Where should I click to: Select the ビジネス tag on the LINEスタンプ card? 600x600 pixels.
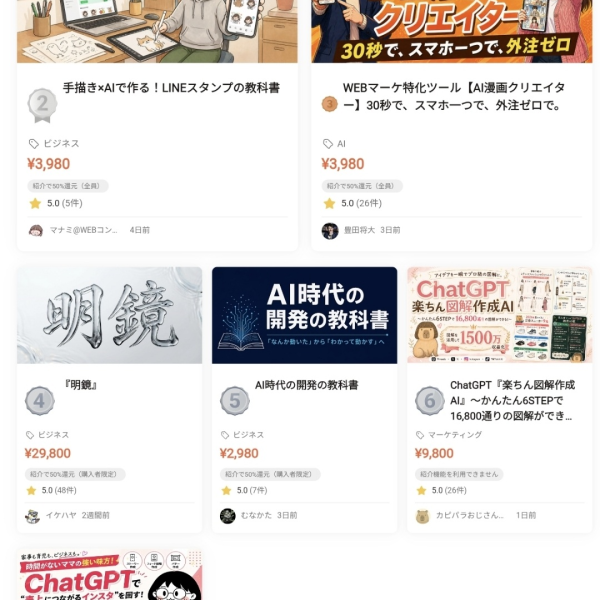60,144
